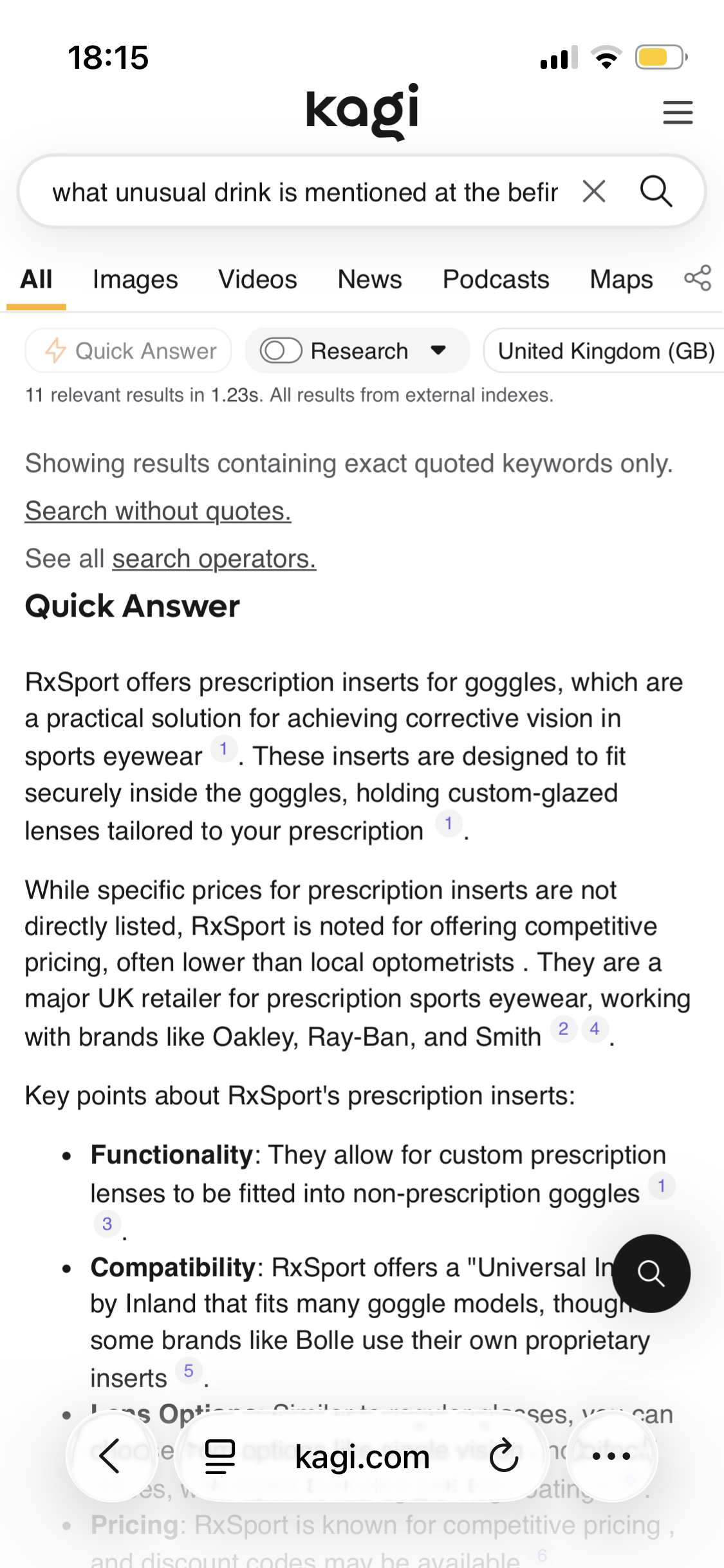Open the hamburger menu
Screen dimensions: 724x1568
(x=677, y=113)
